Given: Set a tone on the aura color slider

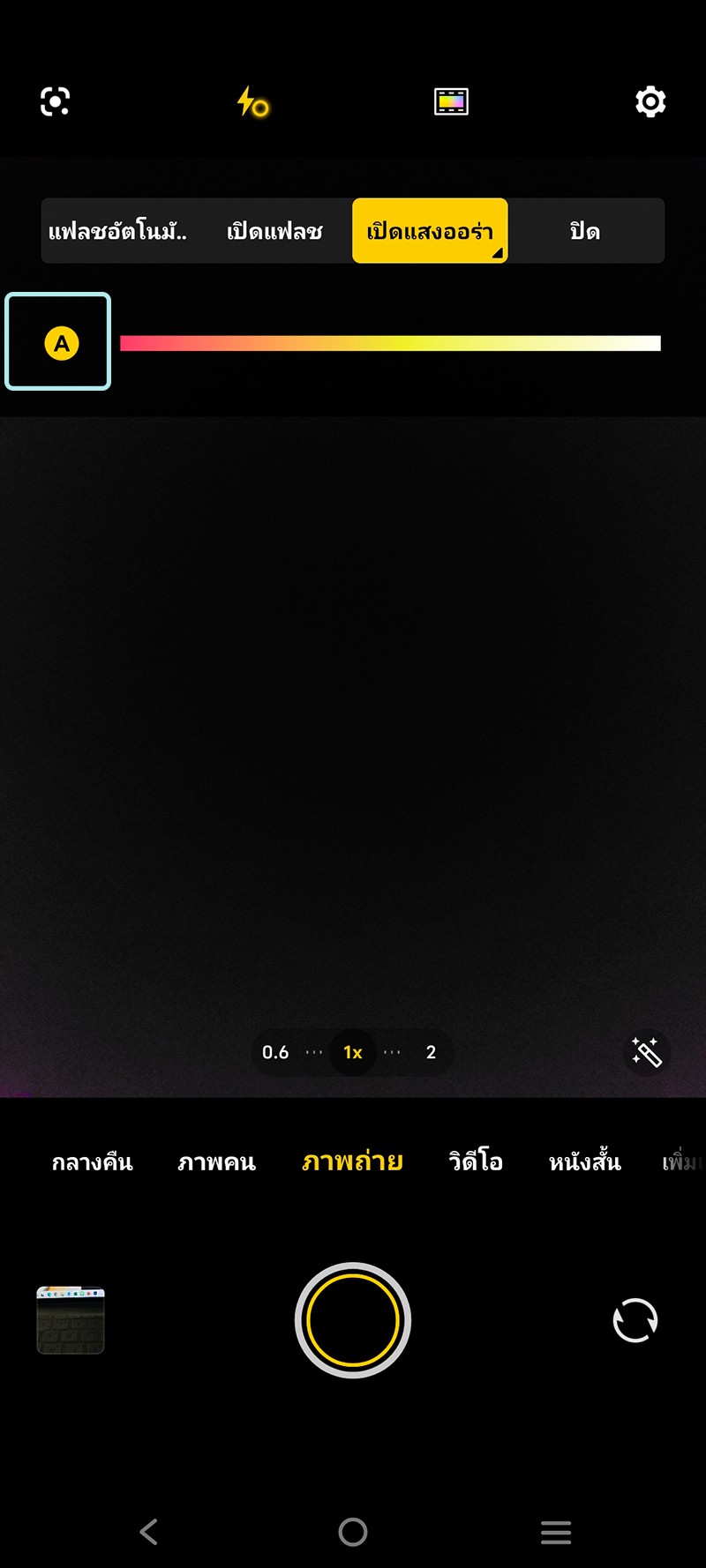Looking at the screenshot, I should click(x=390, y=343).
